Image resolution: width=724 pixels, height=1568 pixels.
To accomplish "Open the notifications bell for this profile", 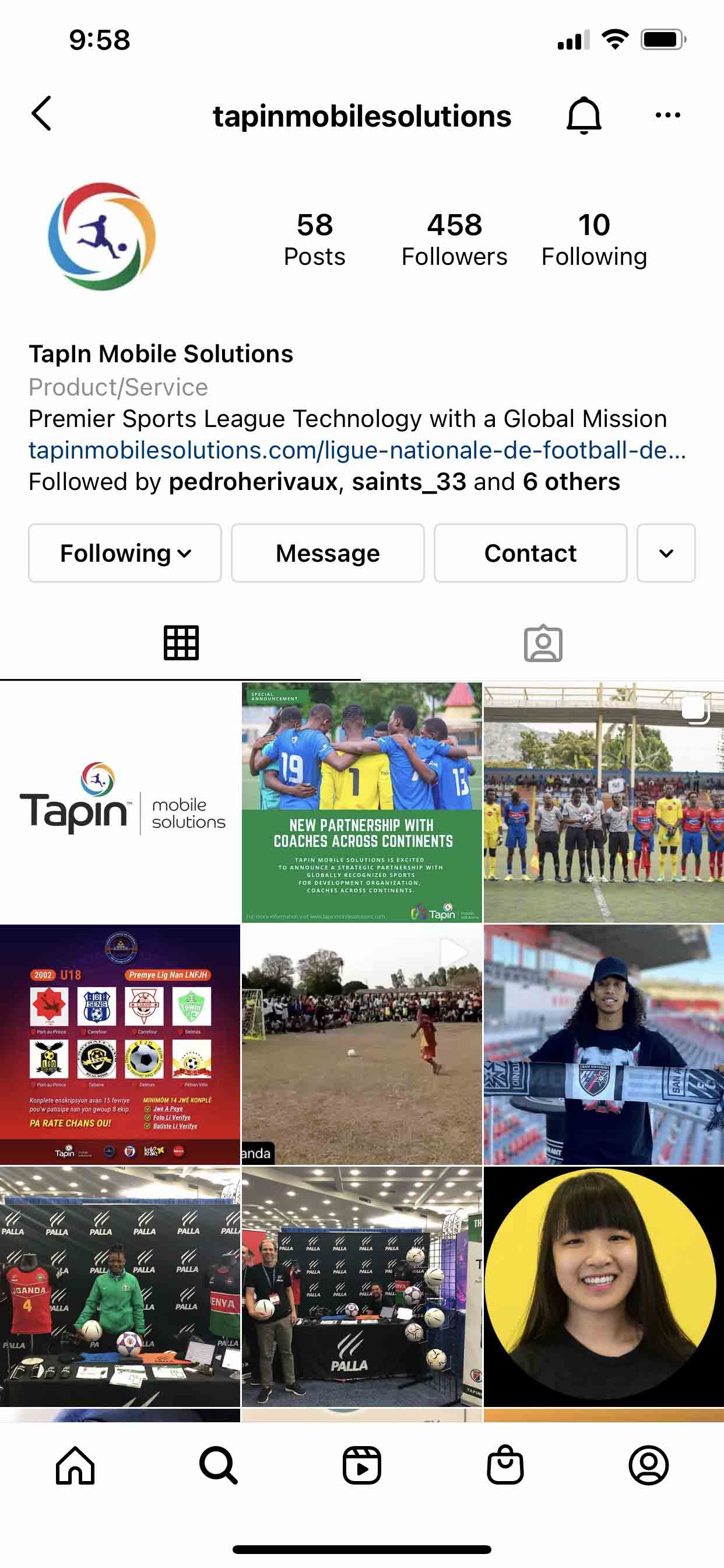I will click(584, 115).
